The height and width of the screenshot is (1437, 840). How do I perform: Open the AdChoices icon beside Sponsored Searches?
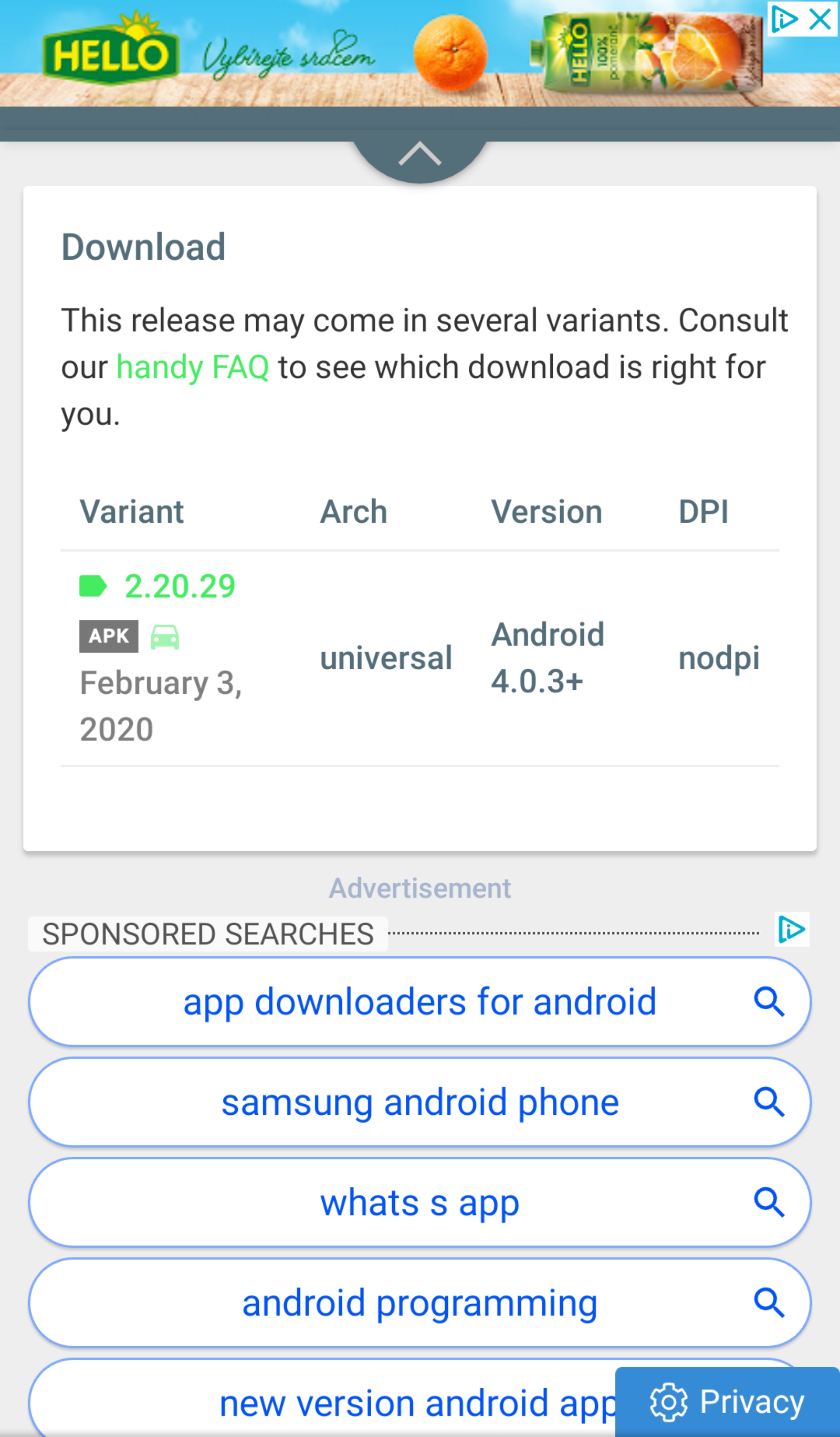(x=792, y=930)
